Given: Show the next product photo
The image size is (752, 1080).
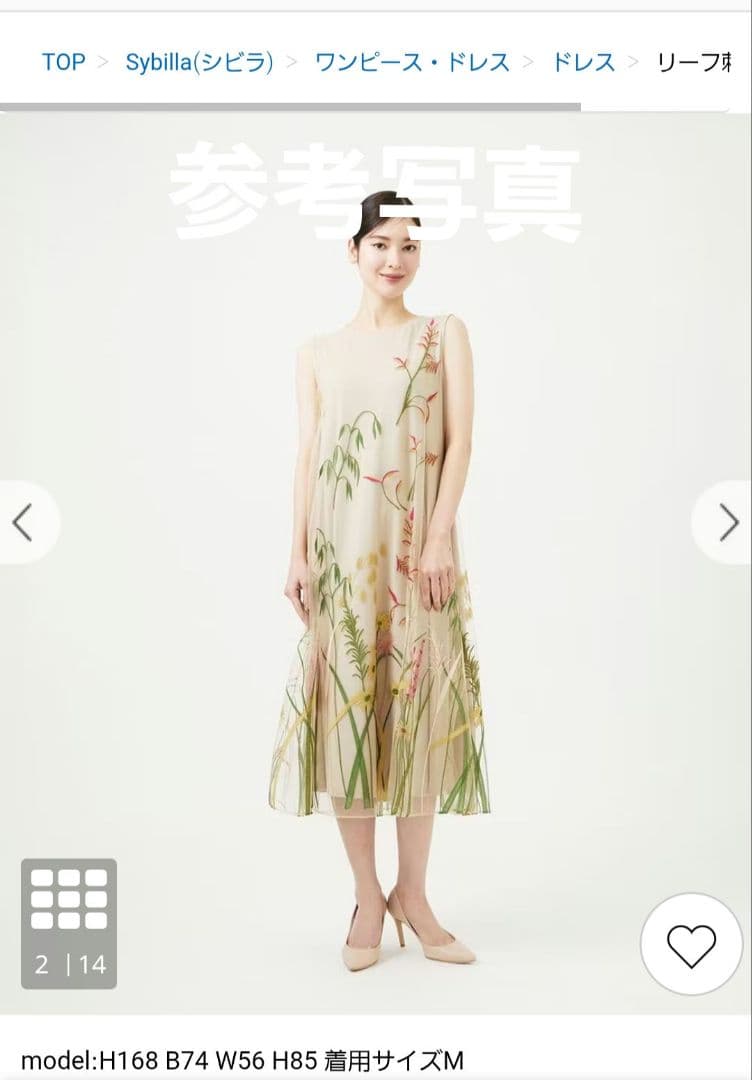Looking at the screenshot, I should [727, 522].
